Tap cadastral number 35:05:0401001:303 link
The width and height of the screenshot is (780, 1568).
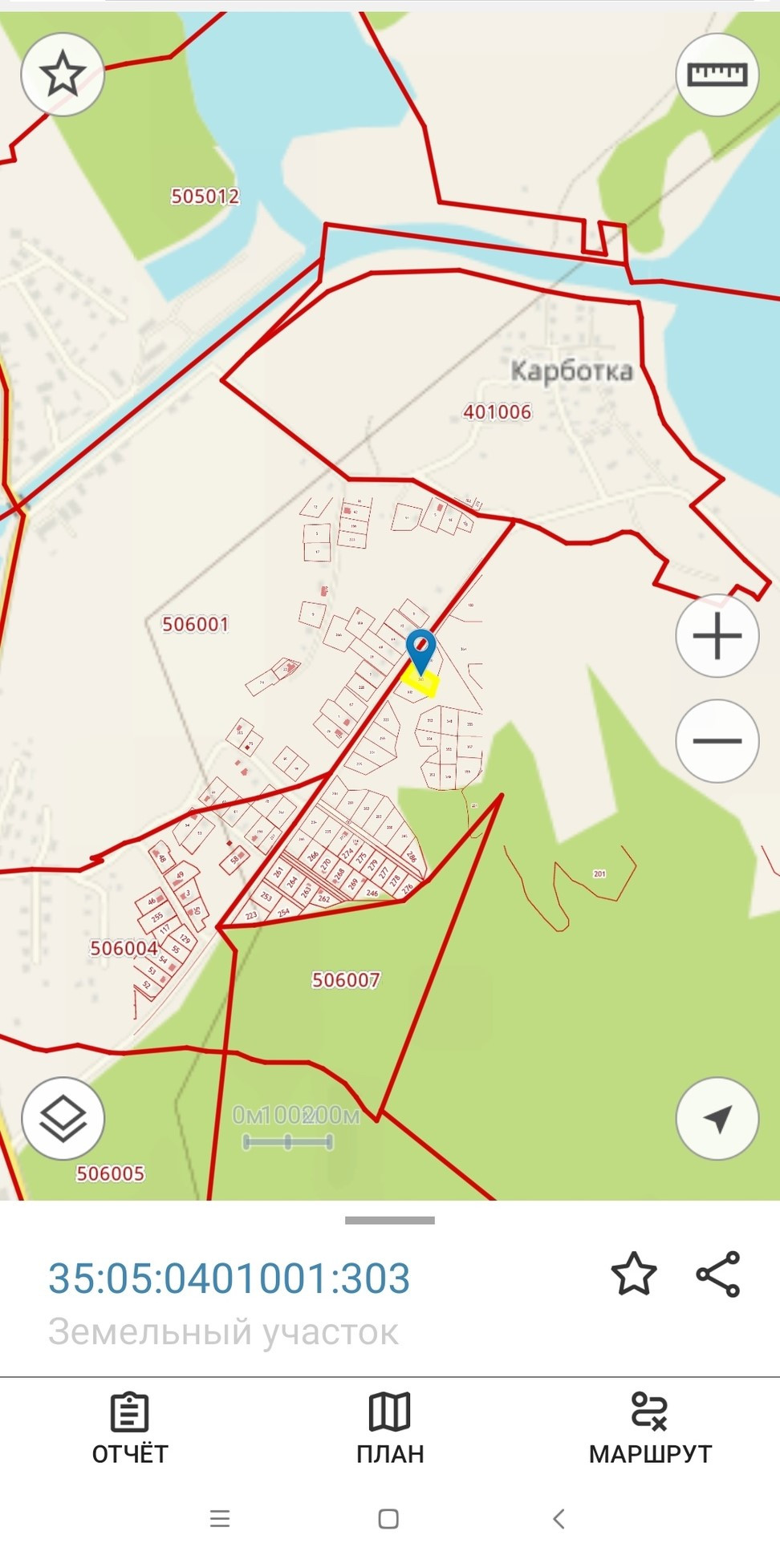(x=230, y=1278)
